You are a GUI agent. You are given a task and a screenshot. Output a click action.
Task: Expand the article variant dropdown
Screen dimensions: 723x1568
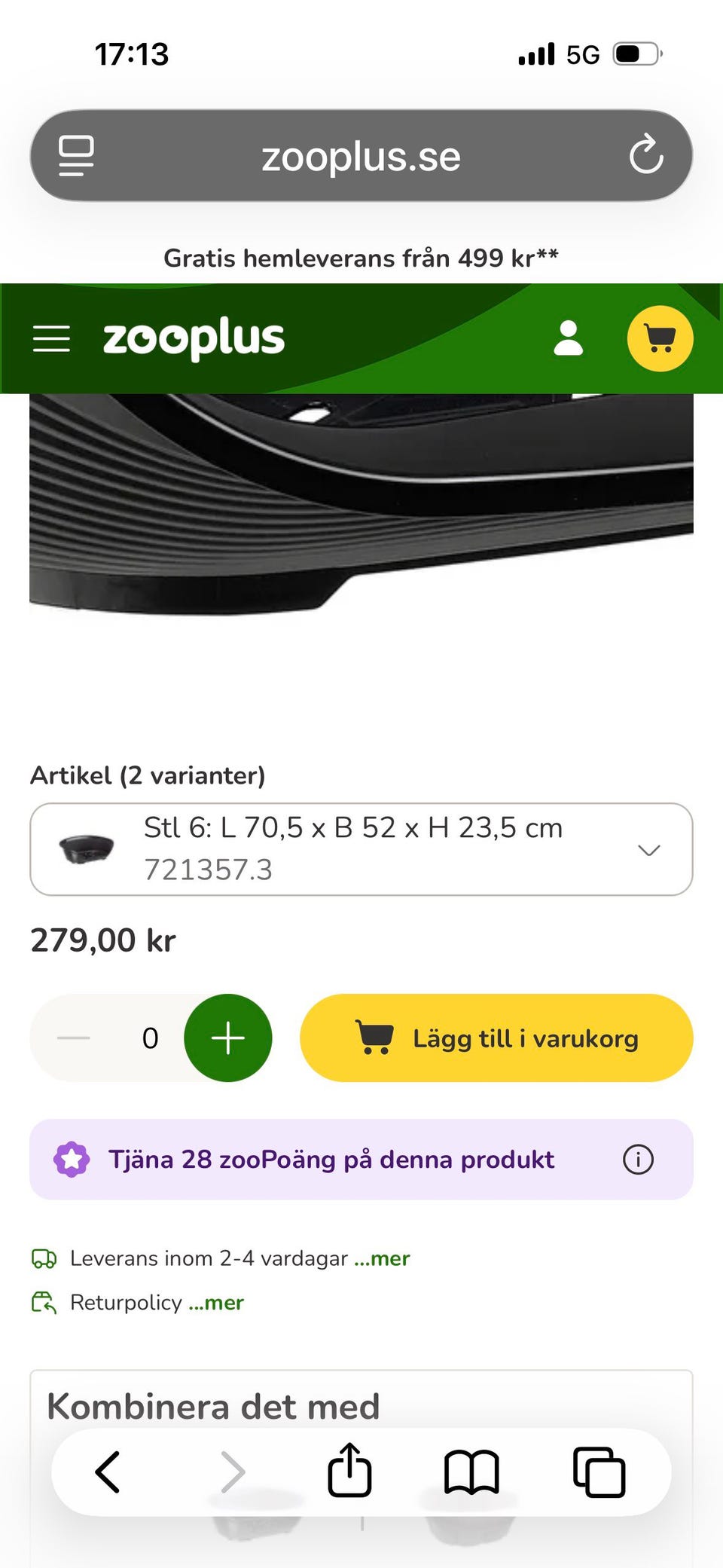coord(361,849)
